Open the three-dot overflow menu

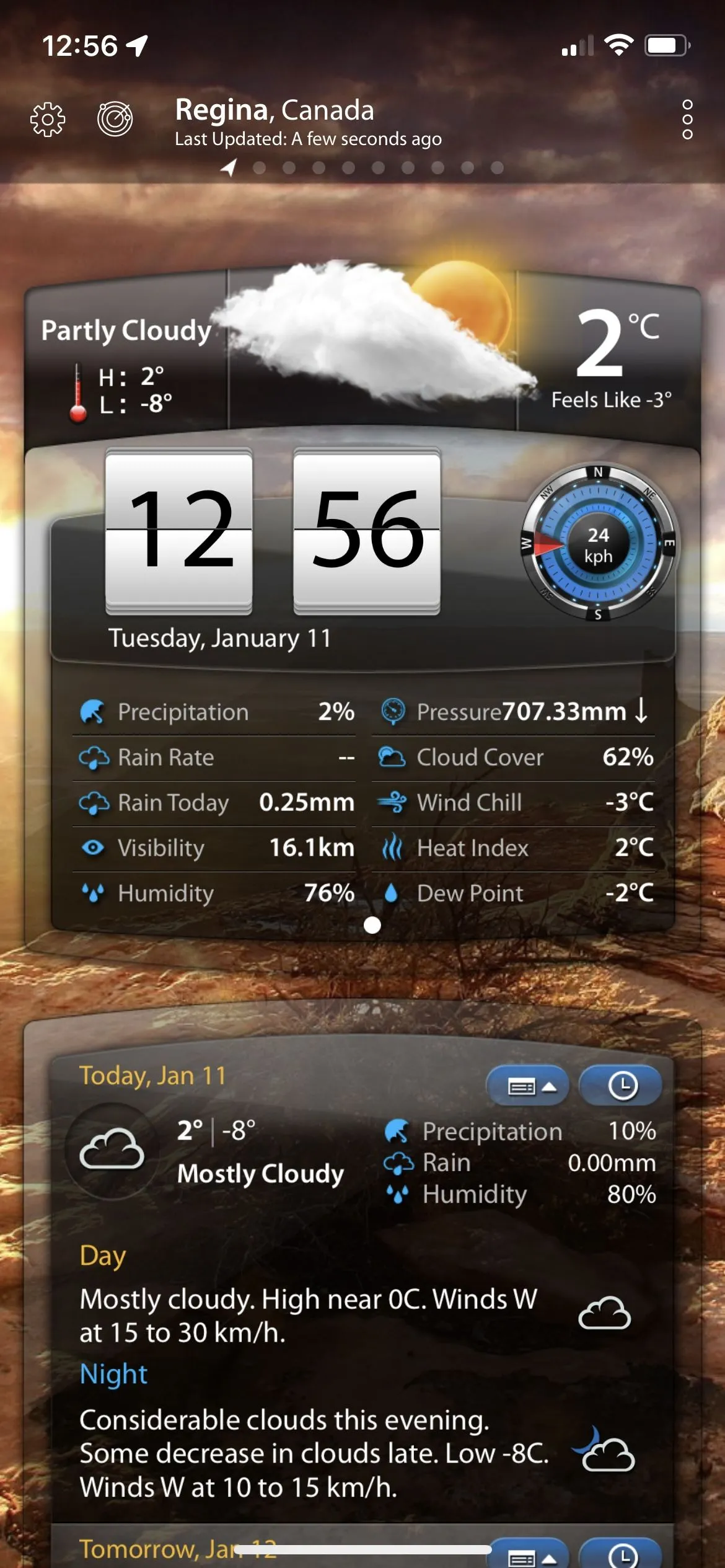pyautogui.click(x=687, y=119)
